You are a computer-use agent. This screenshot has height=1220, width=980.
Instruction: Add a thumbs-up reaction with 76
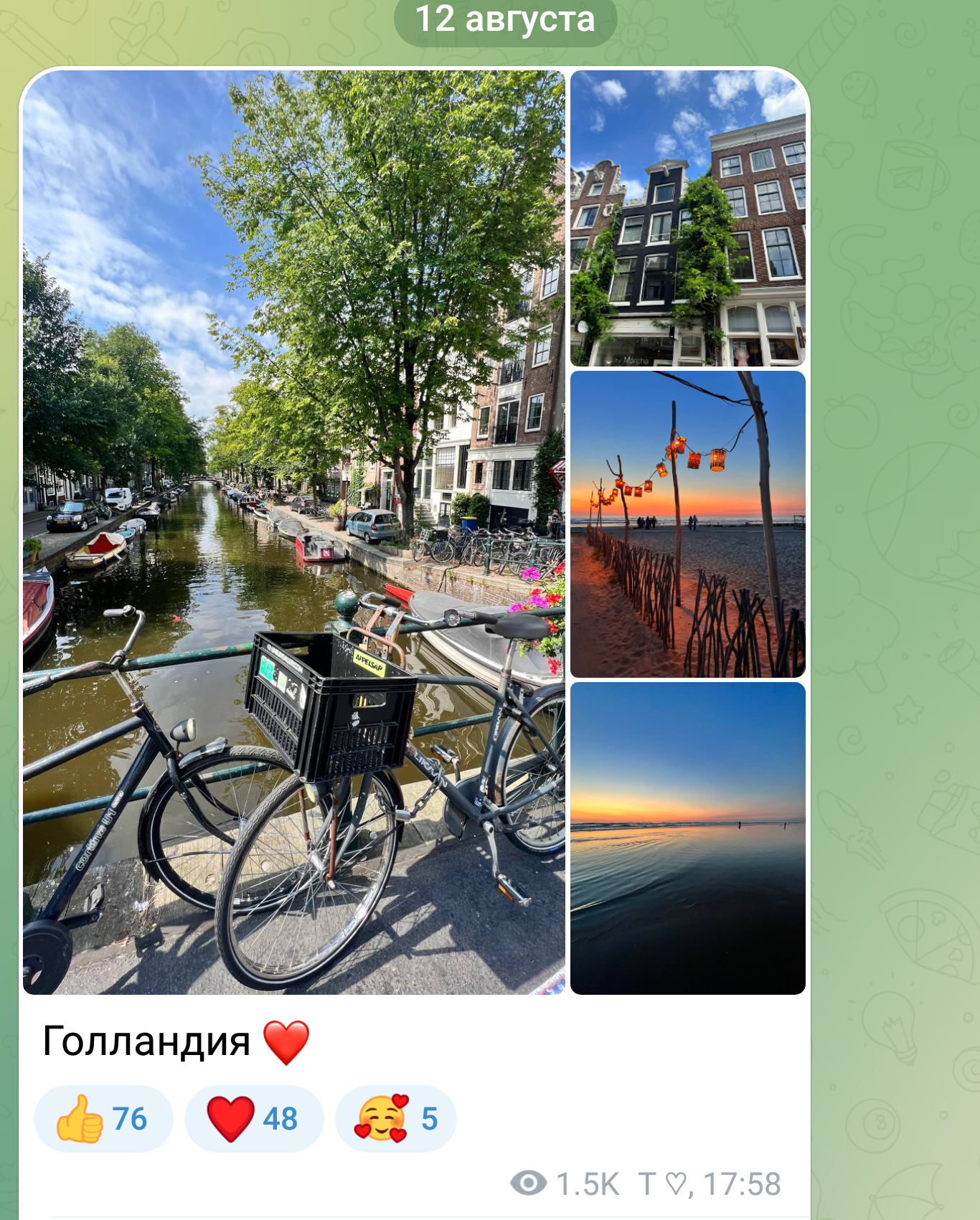pyautogui.click(x=103, y=1119)
